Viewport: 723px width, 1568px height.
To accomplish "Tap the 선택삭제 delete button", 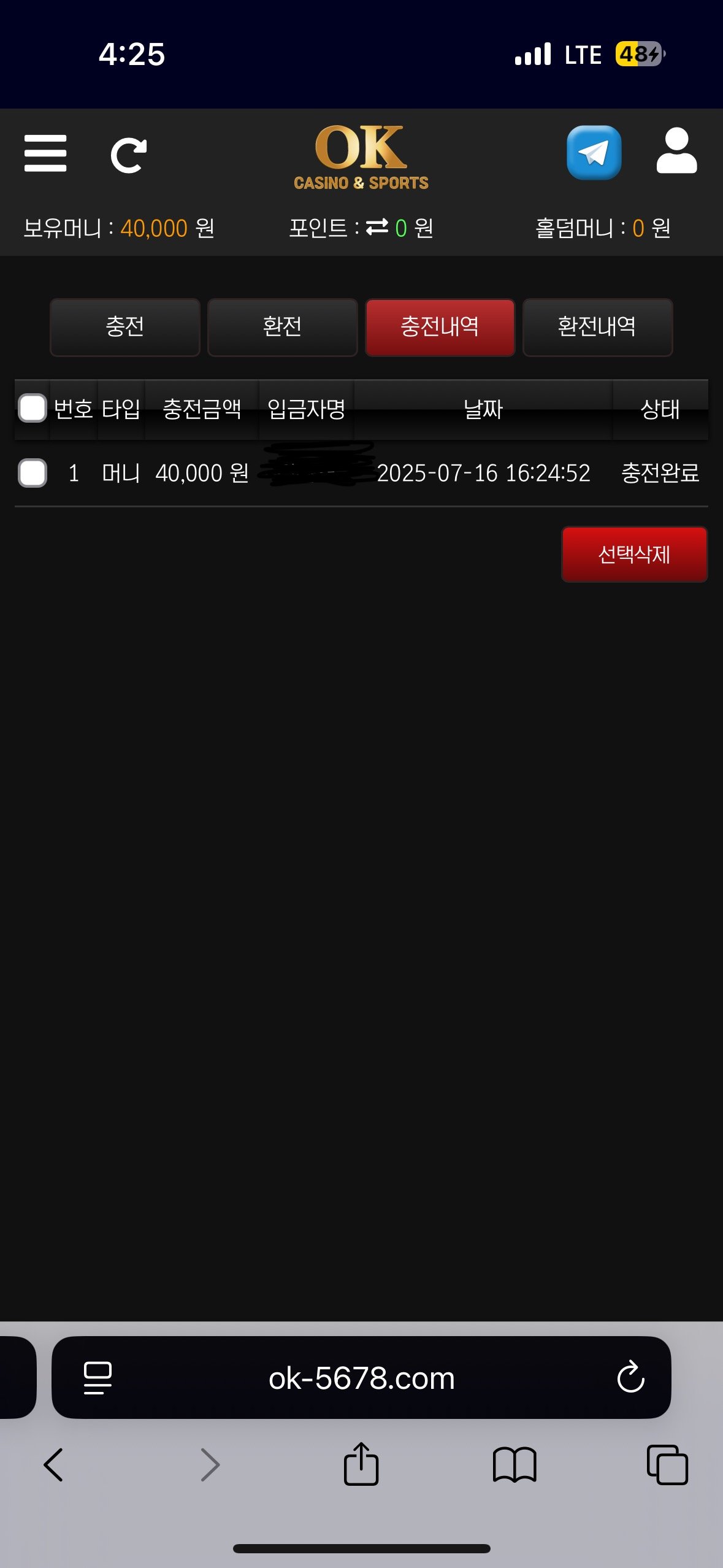I will (634, 554).
